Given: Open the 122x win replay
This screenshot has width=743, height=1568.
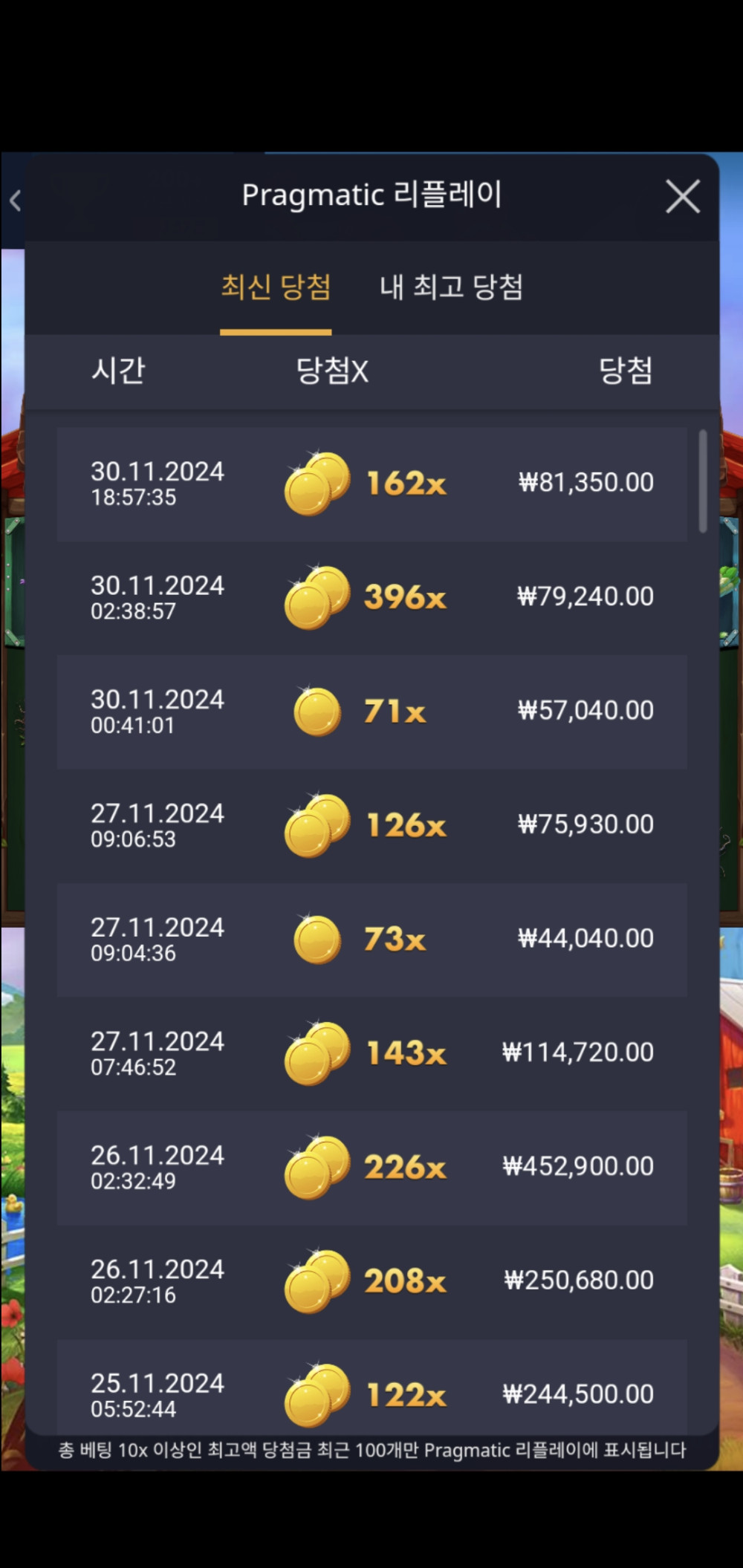Looking at the screenshot, I should coord(371,1389).
